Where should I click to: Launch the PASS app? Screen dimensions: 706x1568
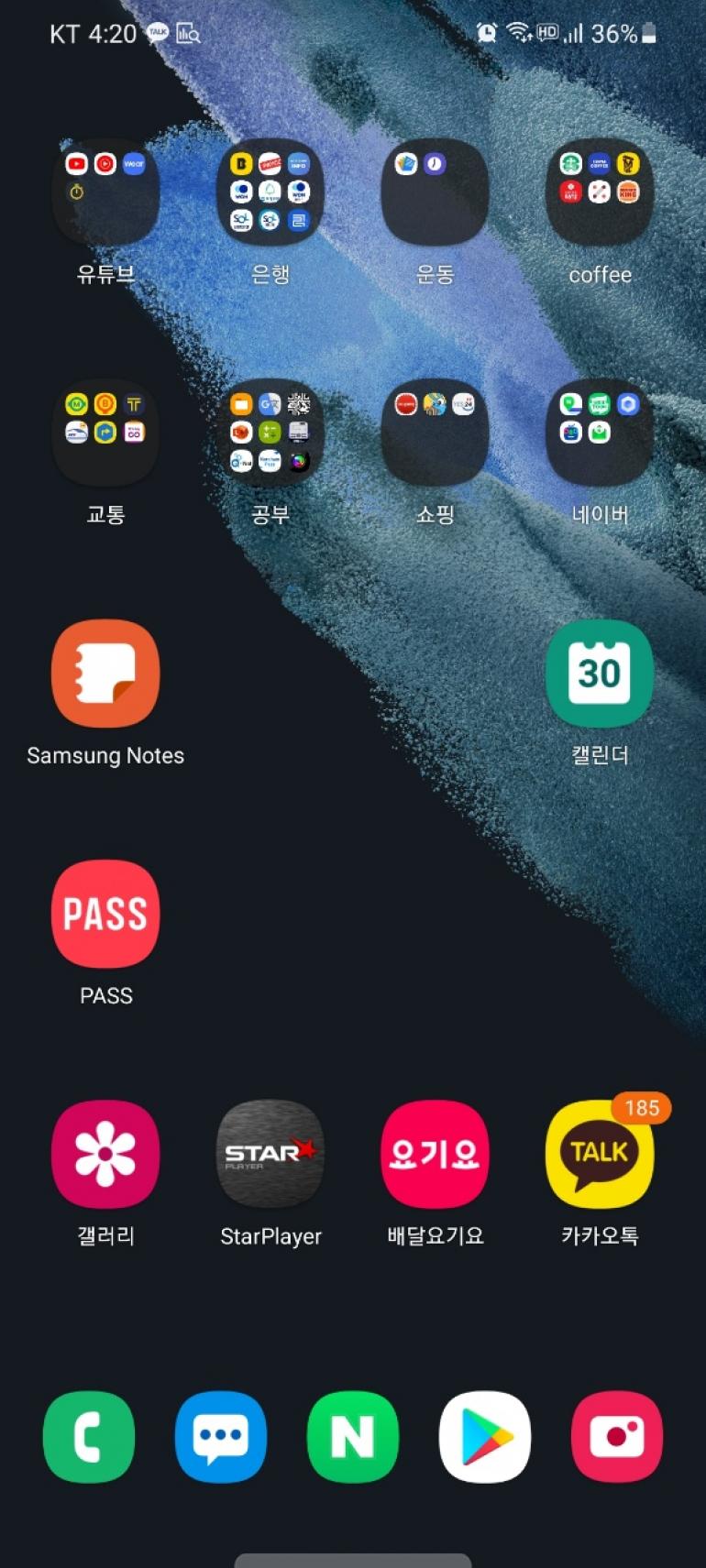[x=105, y=914]
